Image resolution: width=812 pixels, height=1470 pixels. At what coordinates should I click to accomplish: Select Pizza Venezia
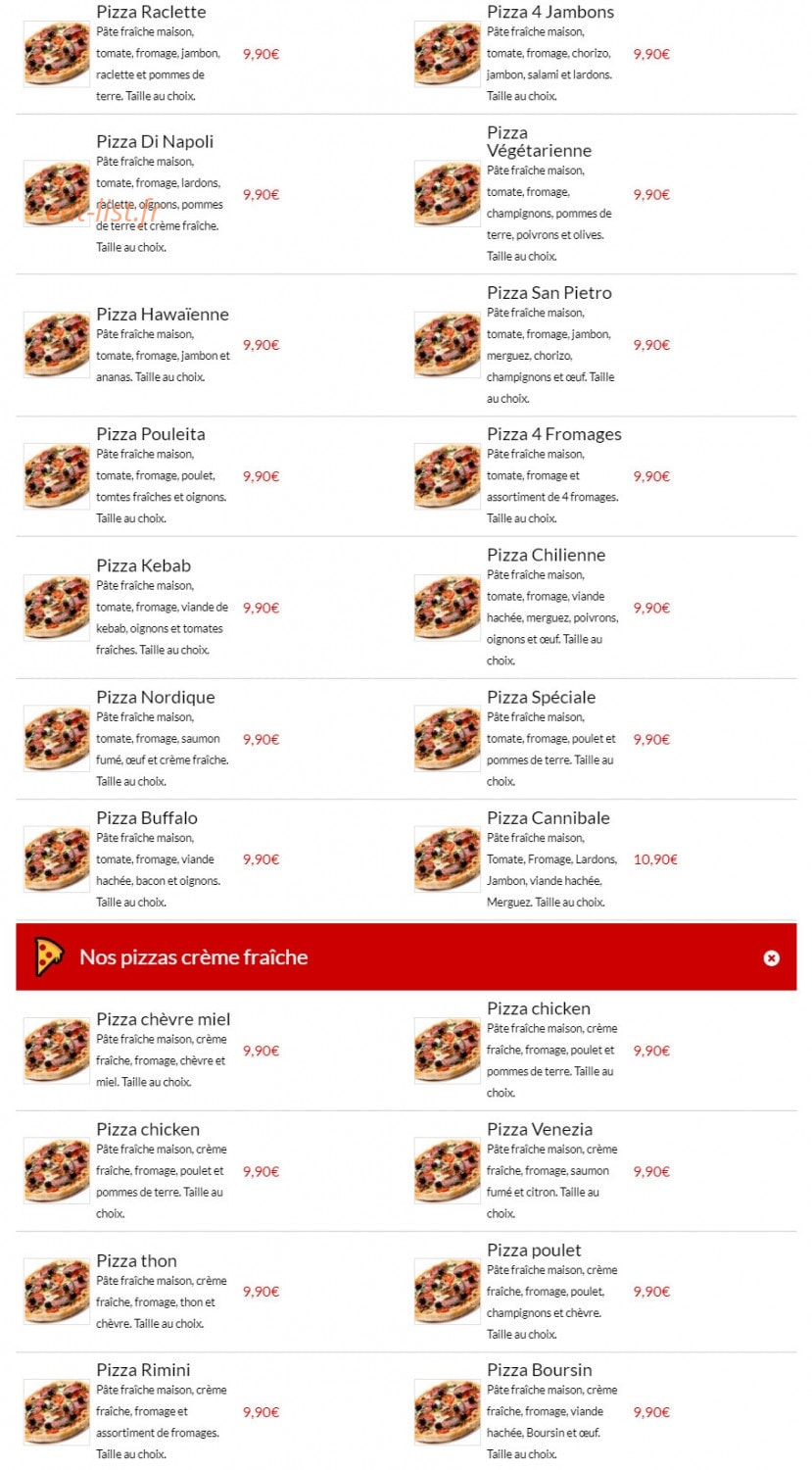tap(540, 1129)
